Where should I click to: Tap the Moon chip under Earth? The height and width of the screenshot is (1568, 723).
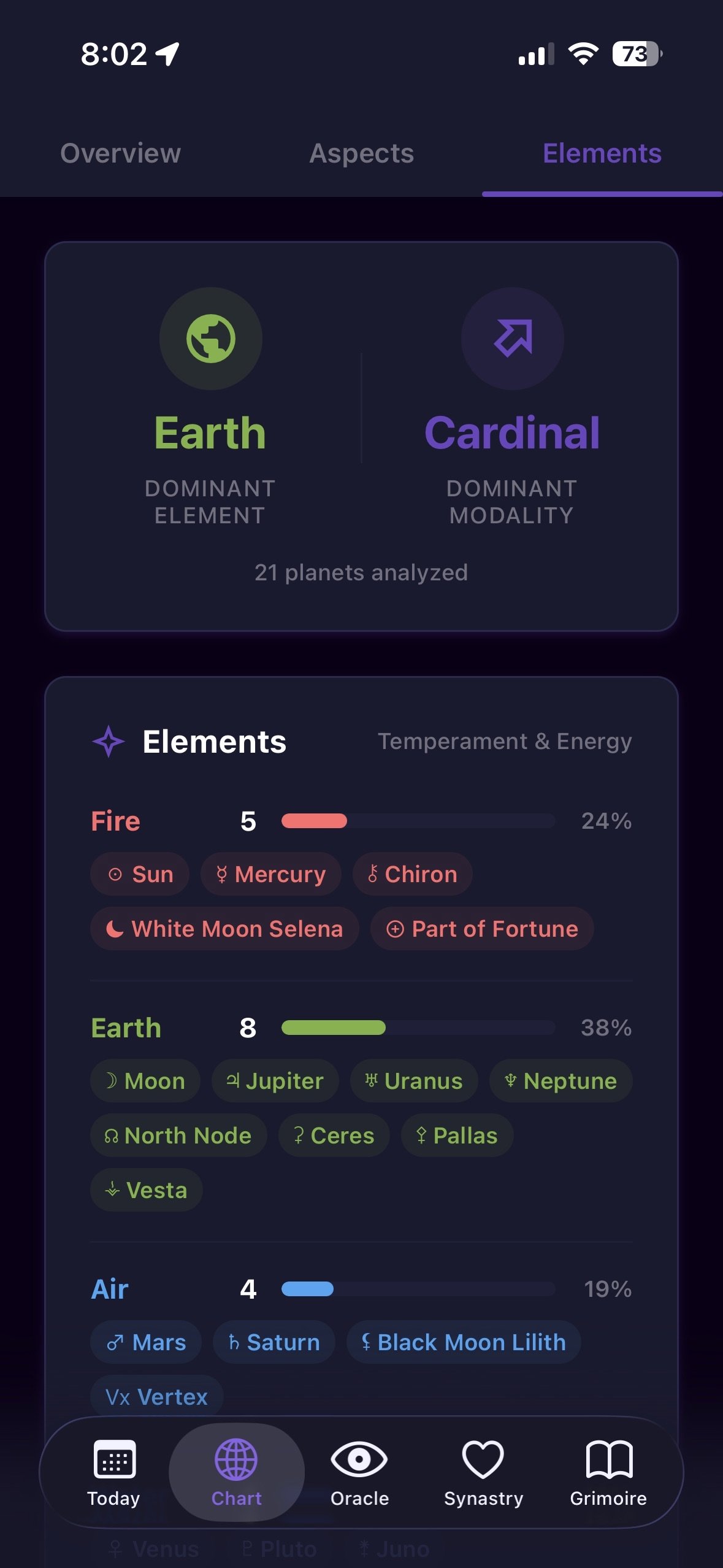coord(145,1081)
